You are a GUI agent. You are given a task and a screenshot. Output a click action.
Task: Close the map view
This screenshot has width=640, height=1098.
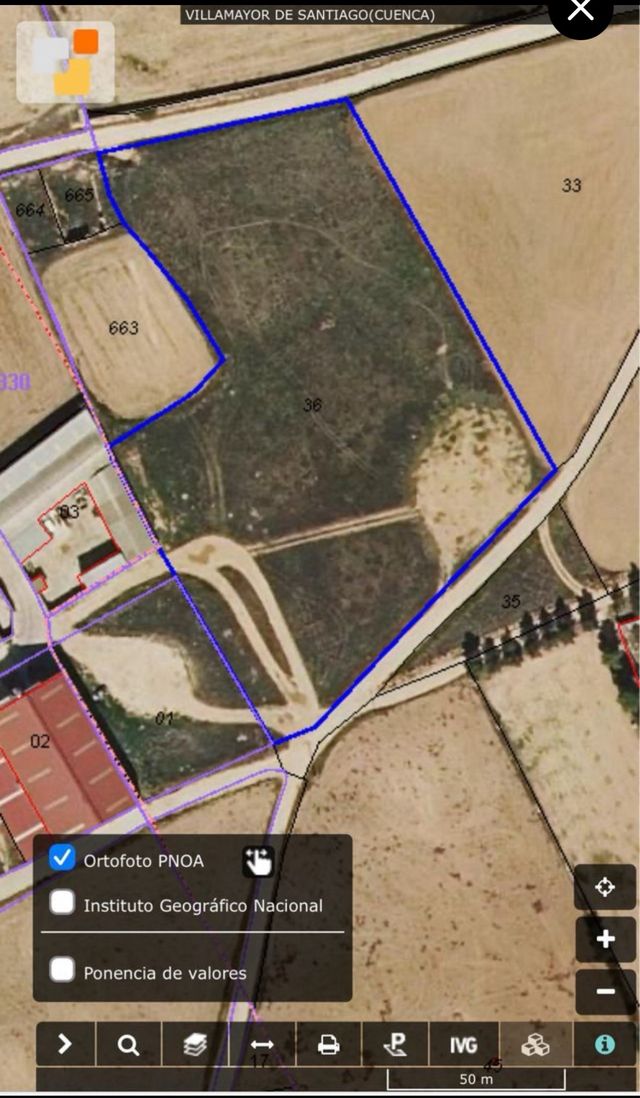[581, 12]
